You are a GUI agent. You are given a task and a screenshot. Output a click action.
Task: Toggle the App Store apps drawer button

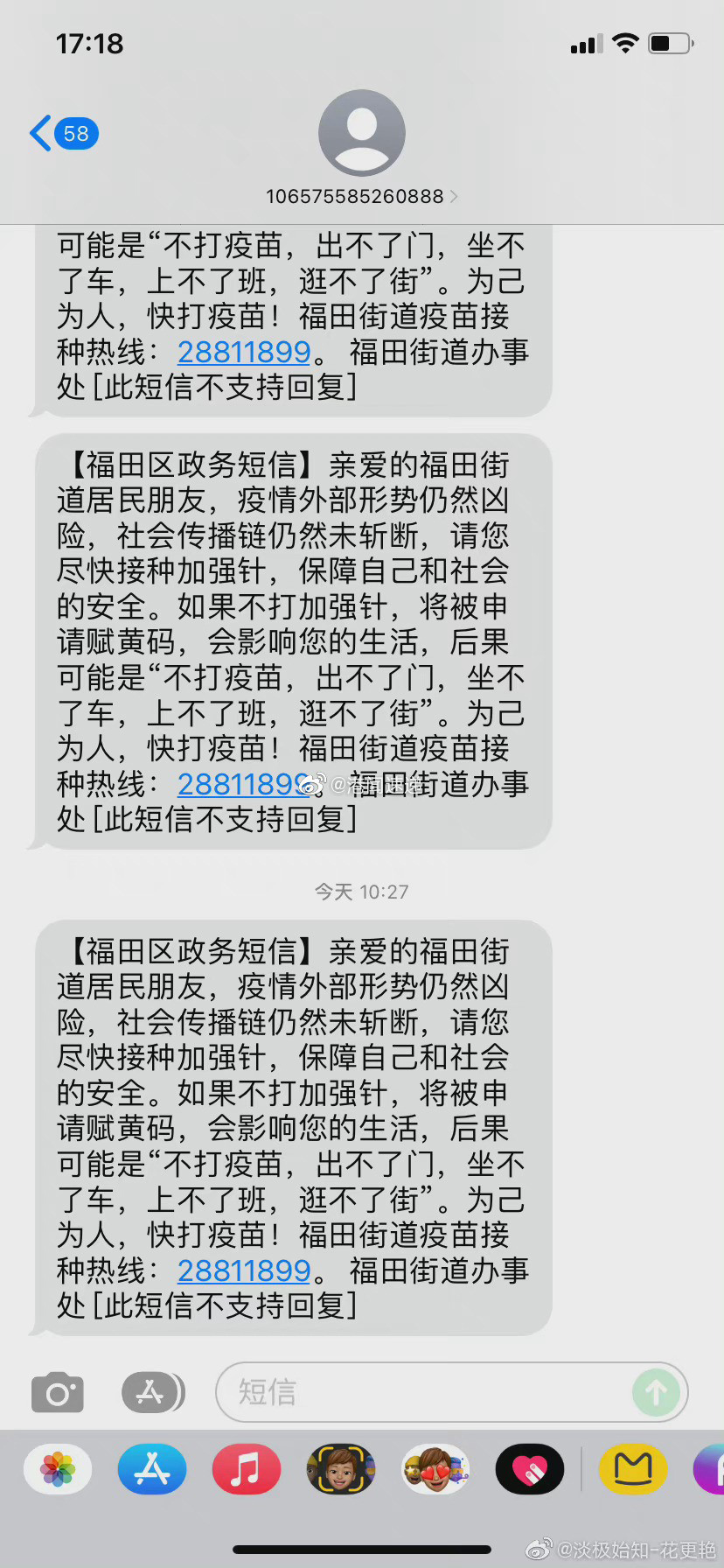point(152,1392)
